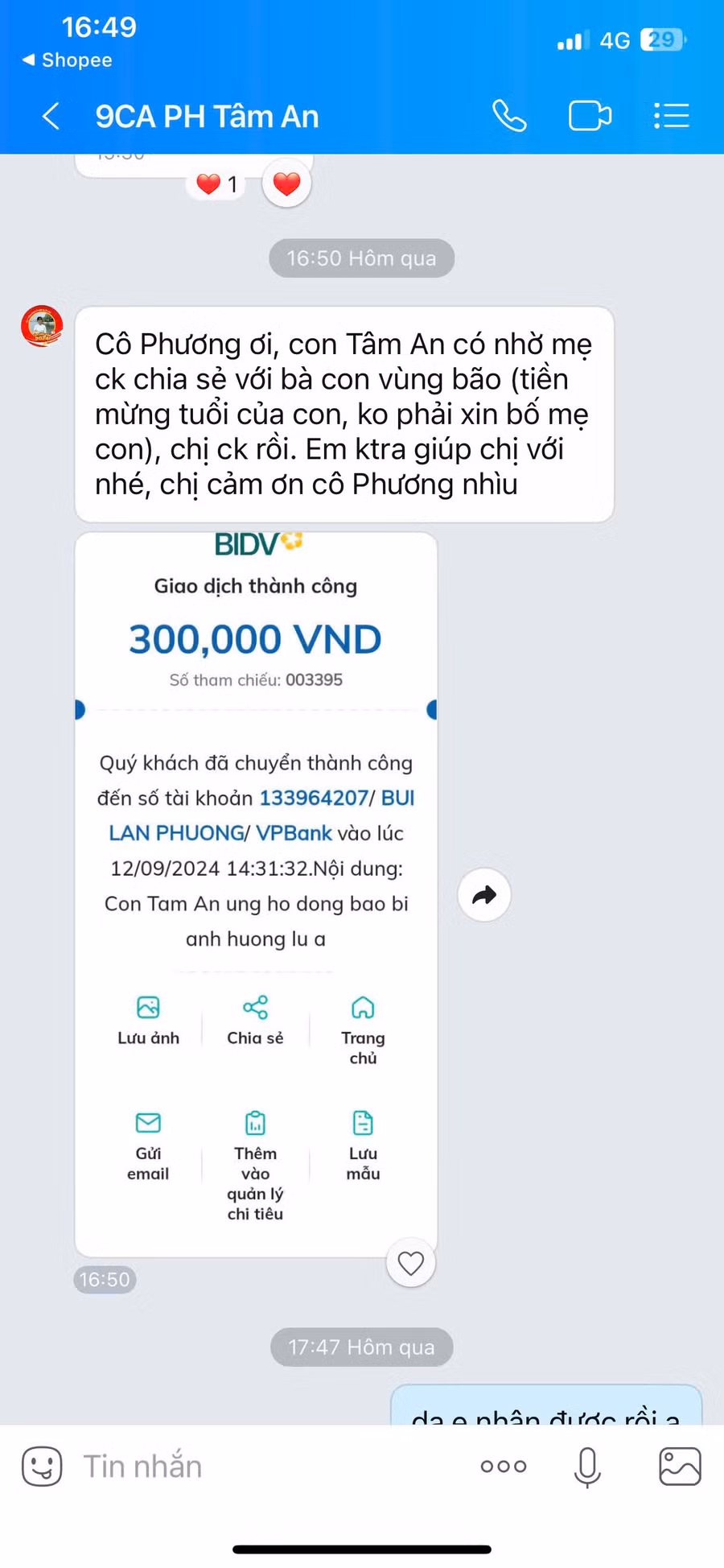The width and height of the screenshot is (724, 1568).
Task: Open the chat options menu
Action: point(671,116)
